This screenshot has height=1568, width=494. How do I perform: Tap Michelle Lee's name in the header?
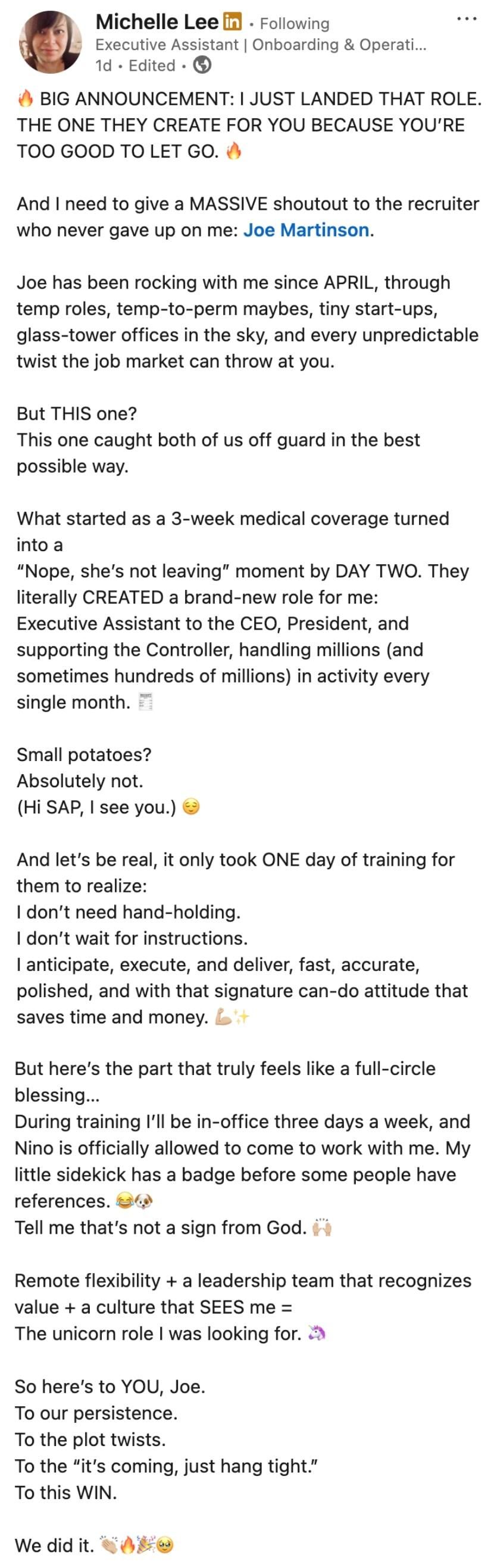click(157, 23)
